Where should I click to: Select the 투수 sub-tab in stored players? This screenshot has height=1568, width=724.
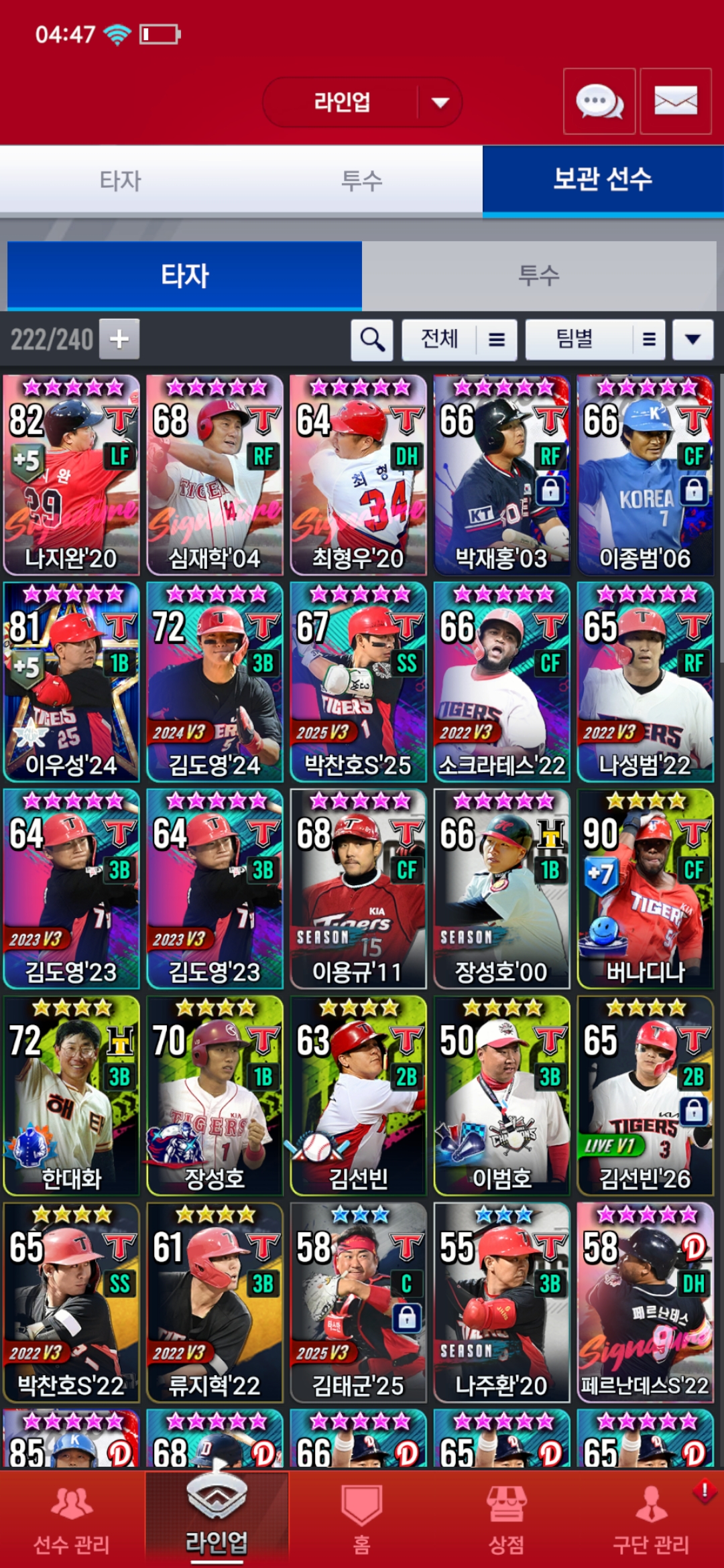(539, 275)
